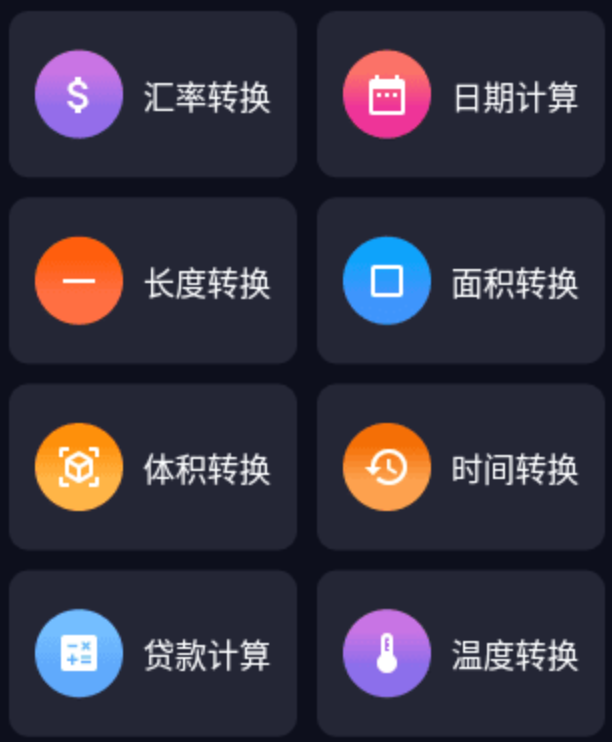Image resolution: width=612 pixels, height=742 pixels.
Task: Open the 日期计算 date calculator
Action: pyautogui.click(x=461, y=95)
